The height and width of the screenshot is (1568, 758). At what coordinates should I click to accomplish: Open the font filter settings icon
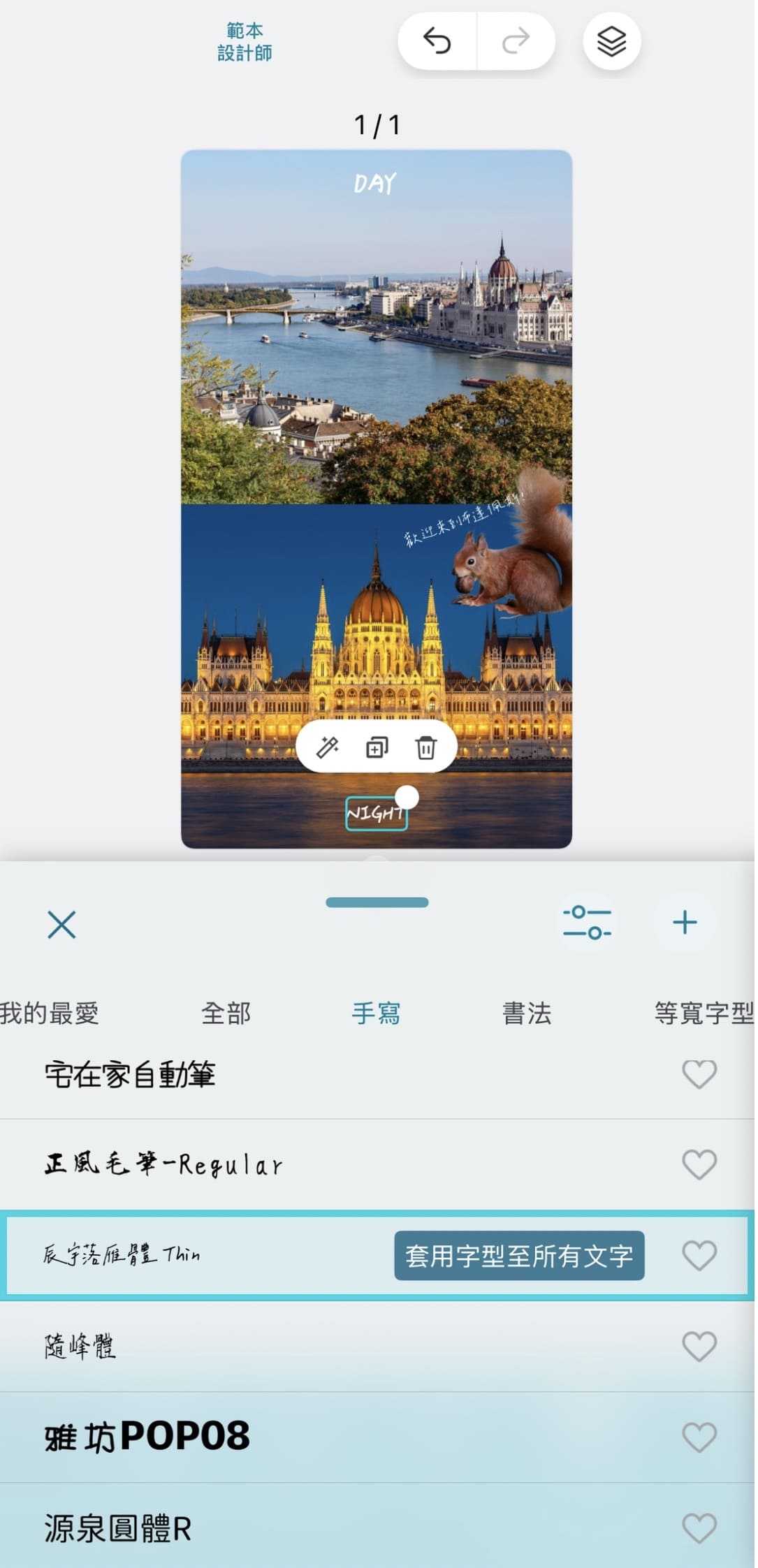coord(588,923)
